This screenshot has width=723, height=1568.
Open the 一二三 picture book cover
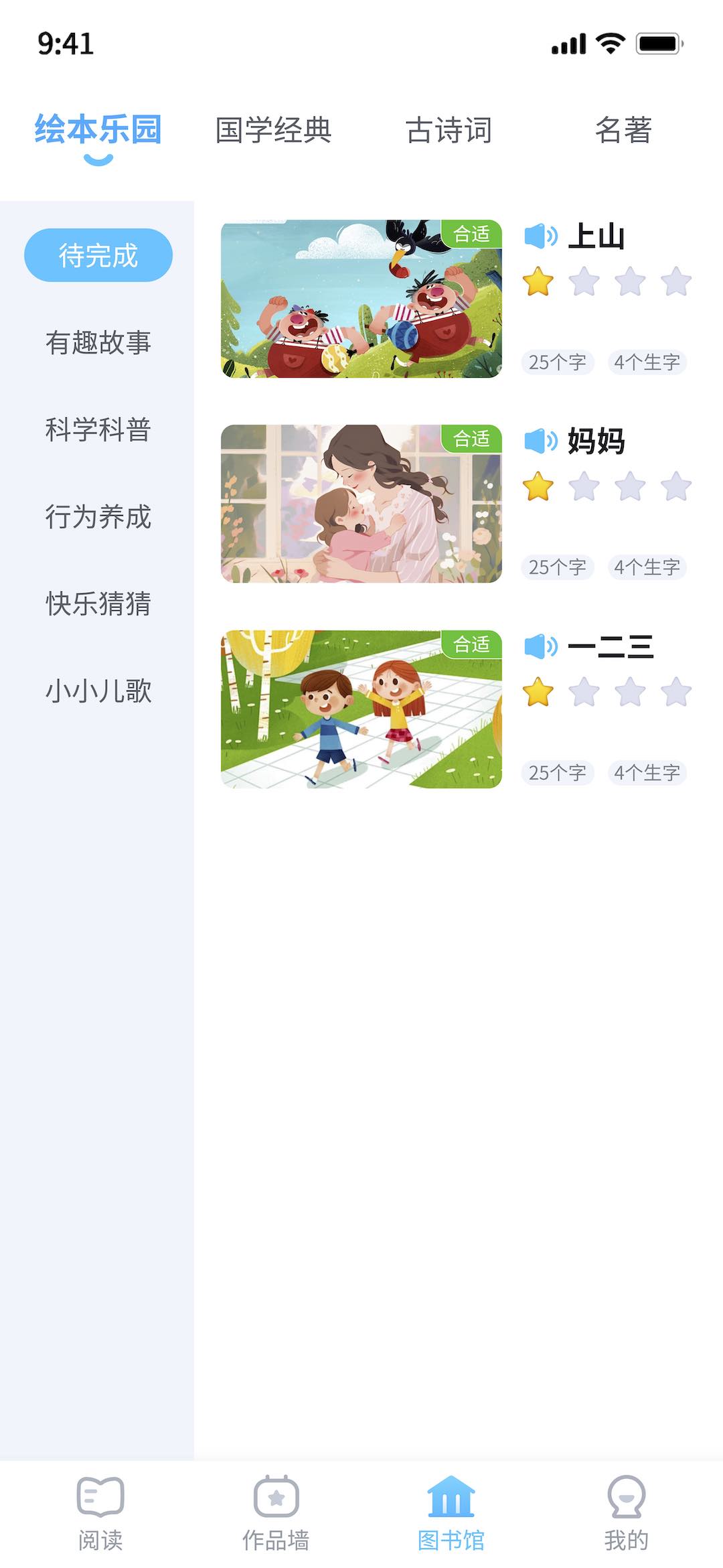click(361, 709)
